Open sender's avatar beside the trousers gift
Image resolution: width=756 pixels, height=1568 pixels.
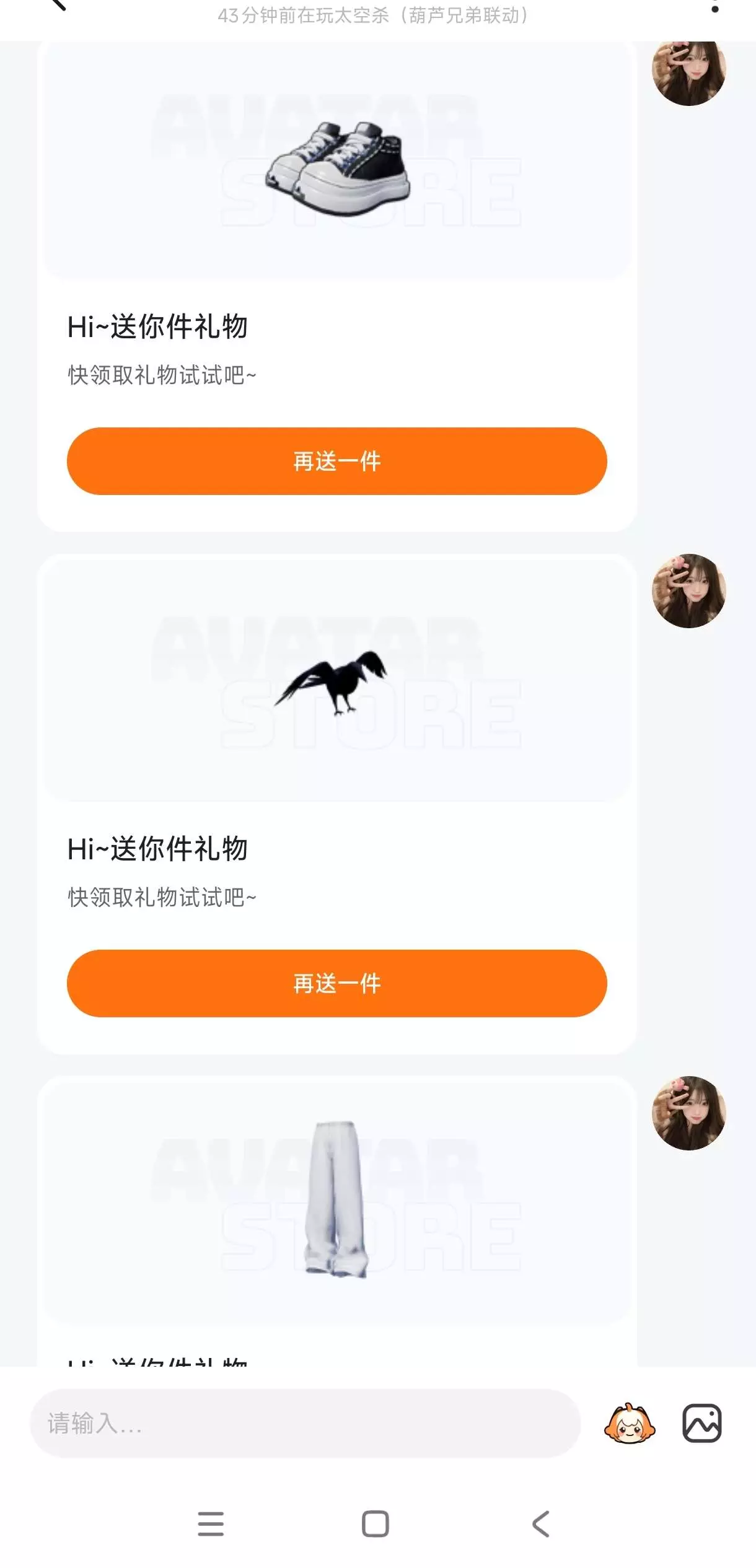688,1113
